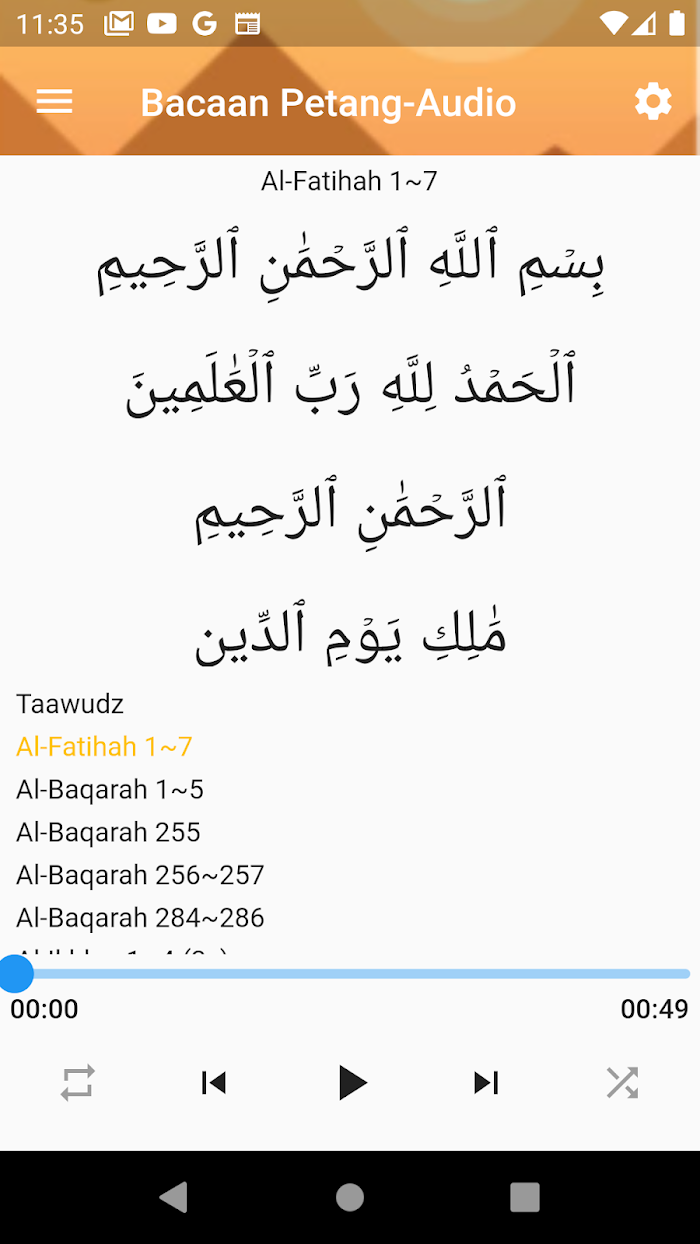
Task: Go back with system back button
Action: (174, 1197)
